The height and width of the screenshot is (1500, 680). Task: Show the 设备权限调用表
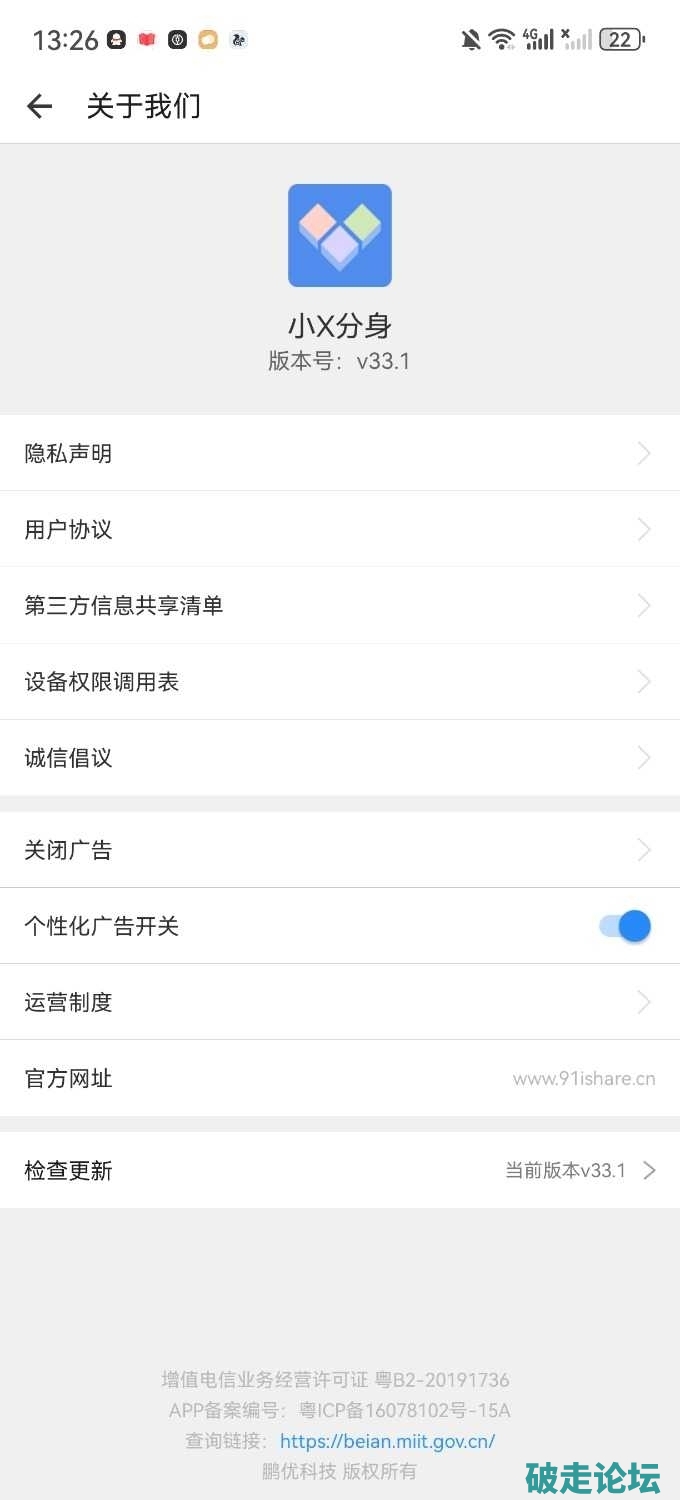coord(340,682)
